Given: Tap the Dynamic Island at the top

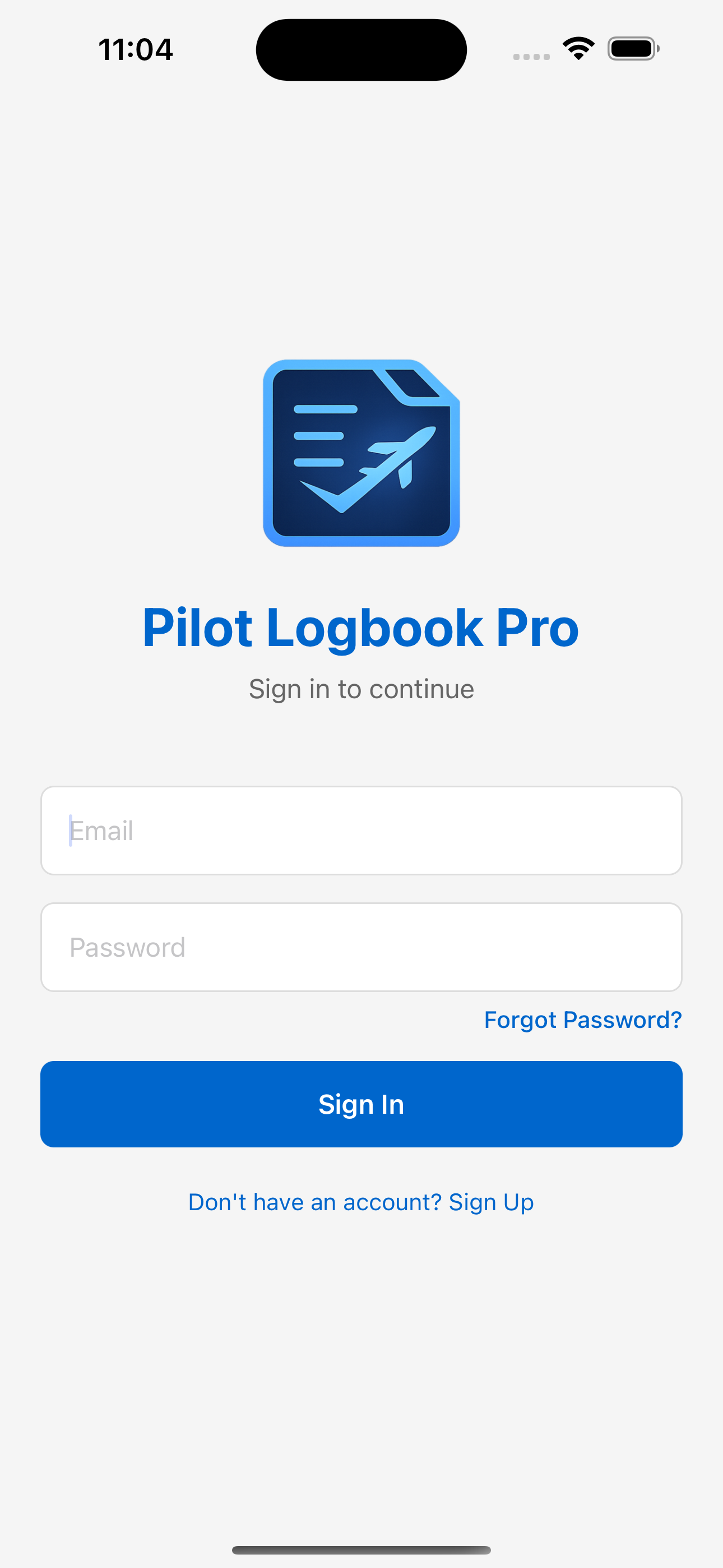Looking at the screenshot, I should (x=361, y=49).
